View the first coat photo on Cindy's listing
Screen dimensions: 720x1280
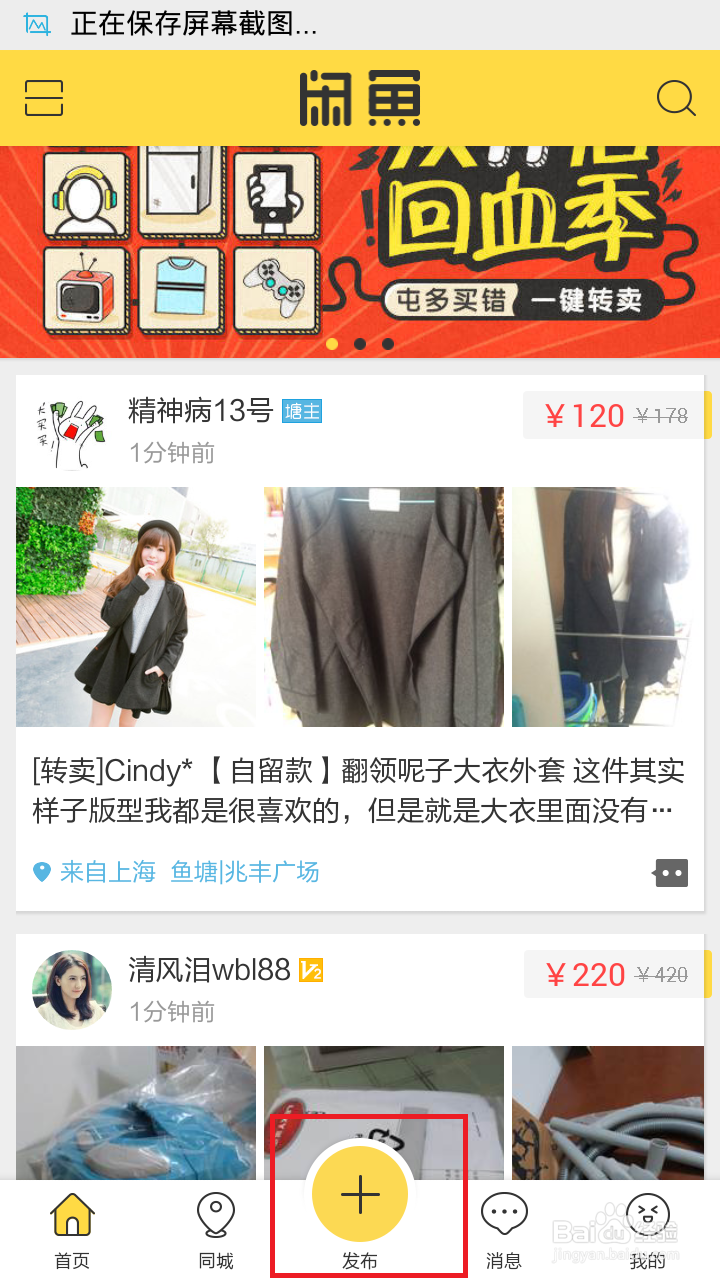[x=136, y=606]
